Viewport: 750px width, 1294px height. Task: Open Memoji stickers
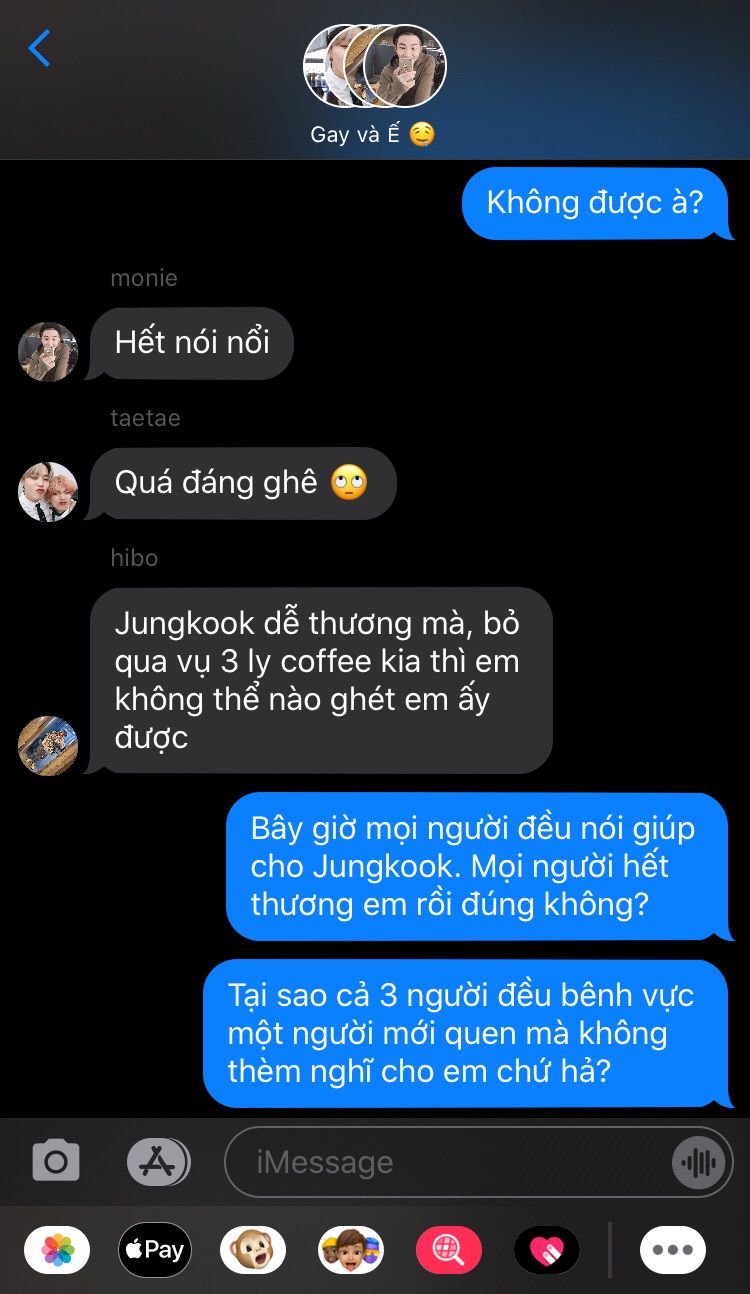[351, 1250]
